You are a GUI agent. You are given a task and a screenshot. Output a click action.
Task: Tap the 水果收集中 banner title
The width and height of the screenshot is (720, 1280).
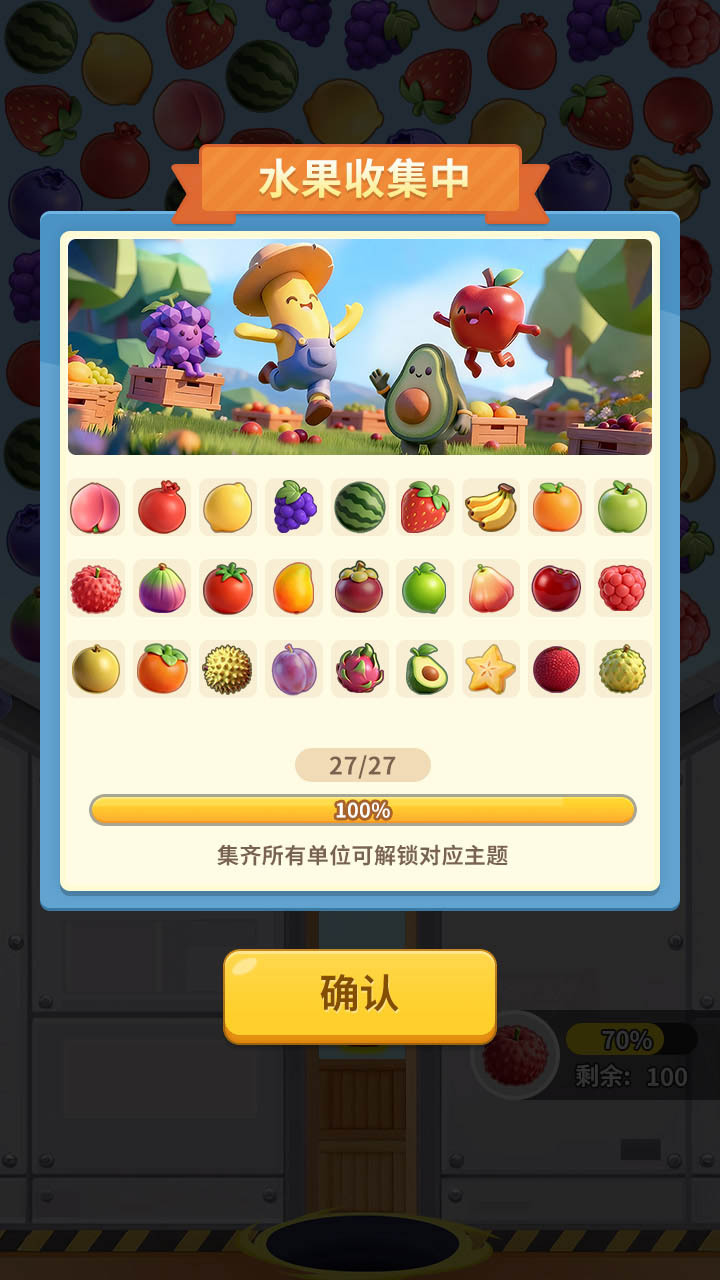tap(360, 176)
